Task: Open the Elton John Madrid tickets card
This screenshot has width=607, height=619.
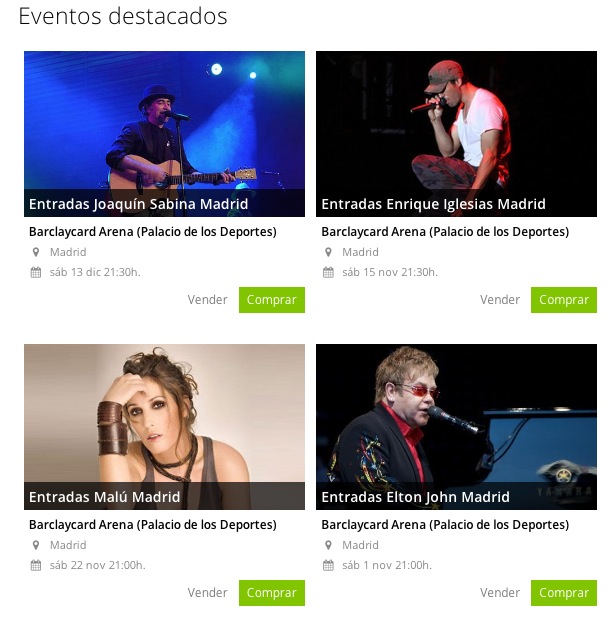Action: coord(456,427)
